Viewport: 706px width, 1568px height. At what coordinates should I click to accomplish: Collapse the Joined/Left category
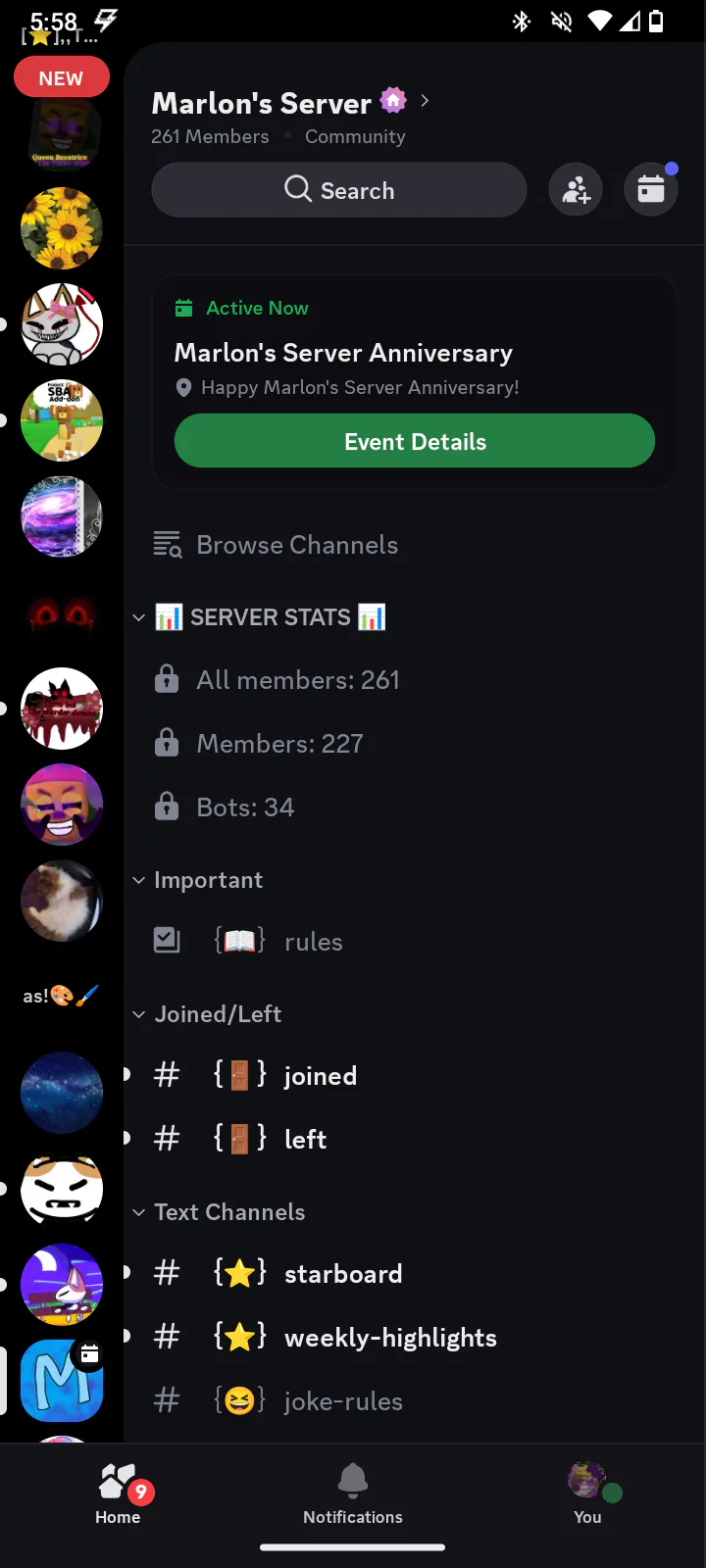pyautogui.click(x=207, y=1014)
